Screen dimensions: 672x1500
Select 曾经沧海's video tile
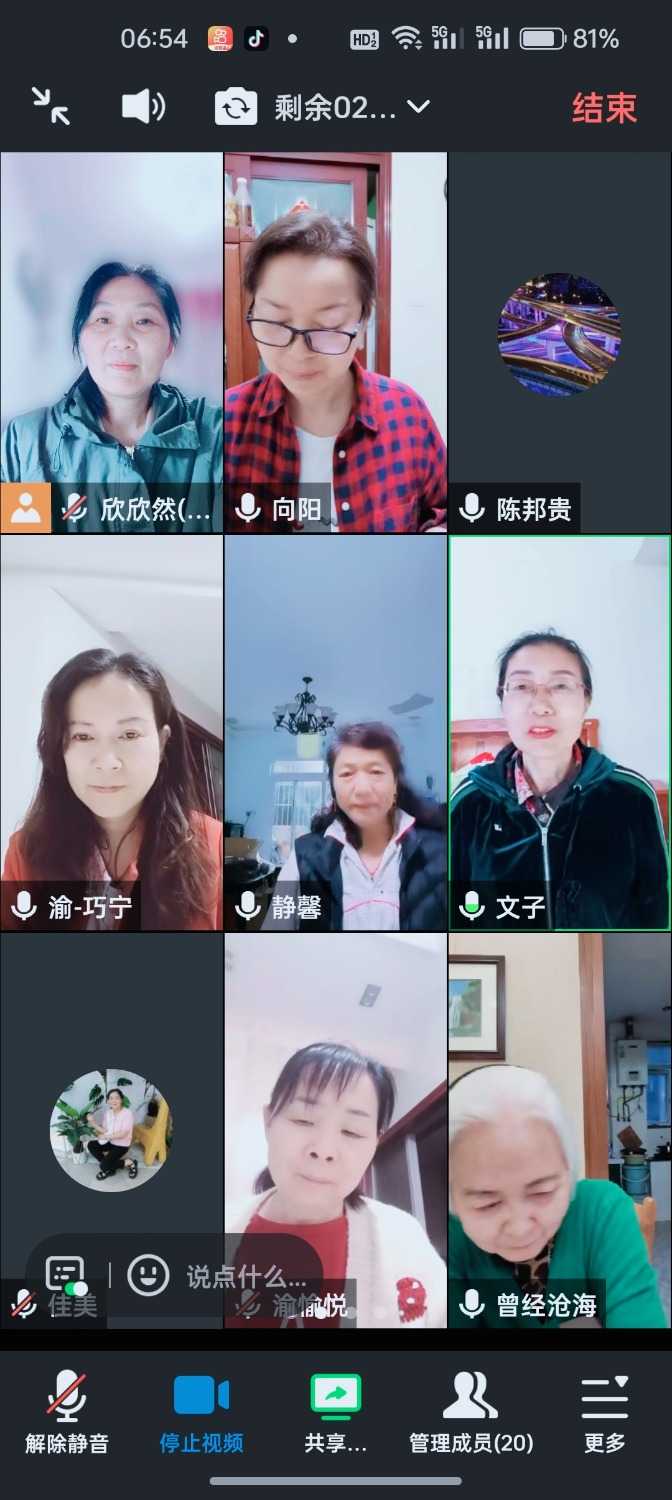pos(559,1130)
